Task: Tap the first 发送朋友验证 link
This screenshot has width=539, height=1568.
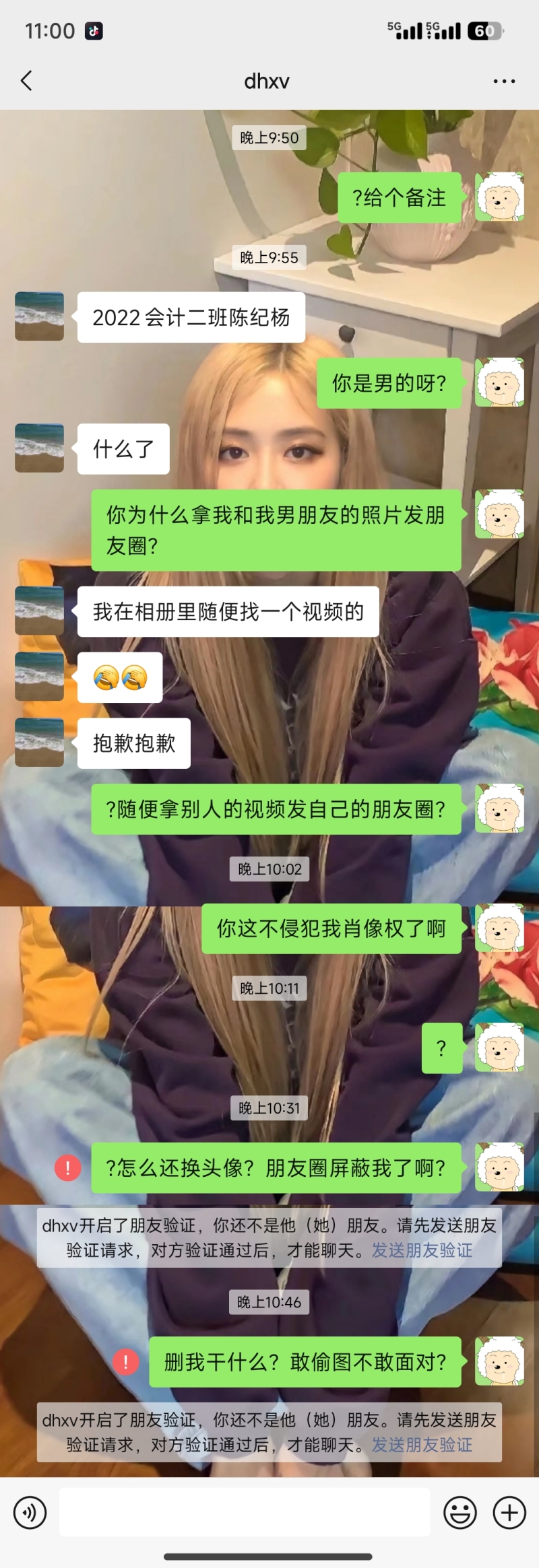Action: coord(422,1250)
